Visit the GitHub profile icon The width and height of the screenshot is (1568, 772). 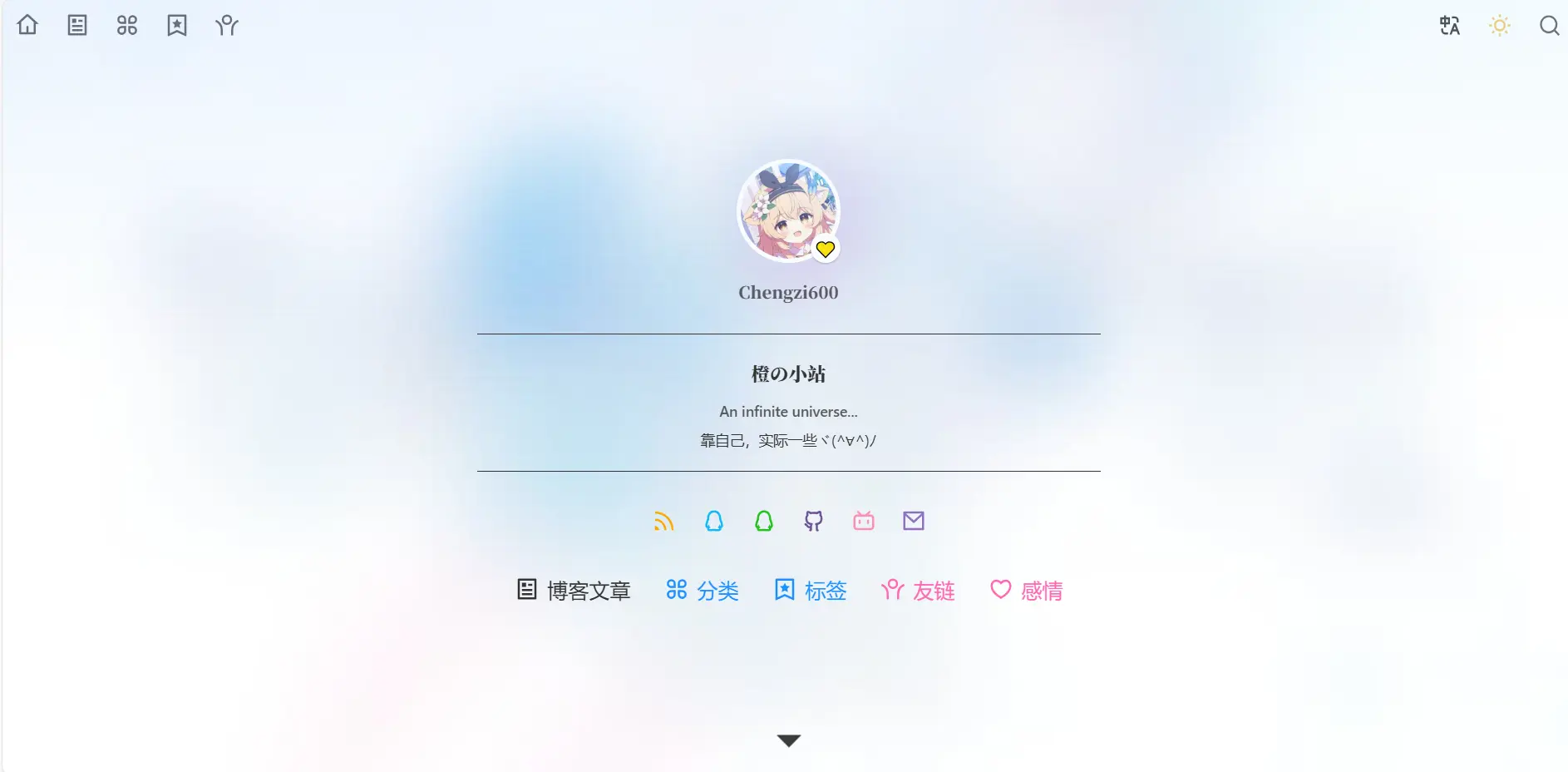[814, 521]
